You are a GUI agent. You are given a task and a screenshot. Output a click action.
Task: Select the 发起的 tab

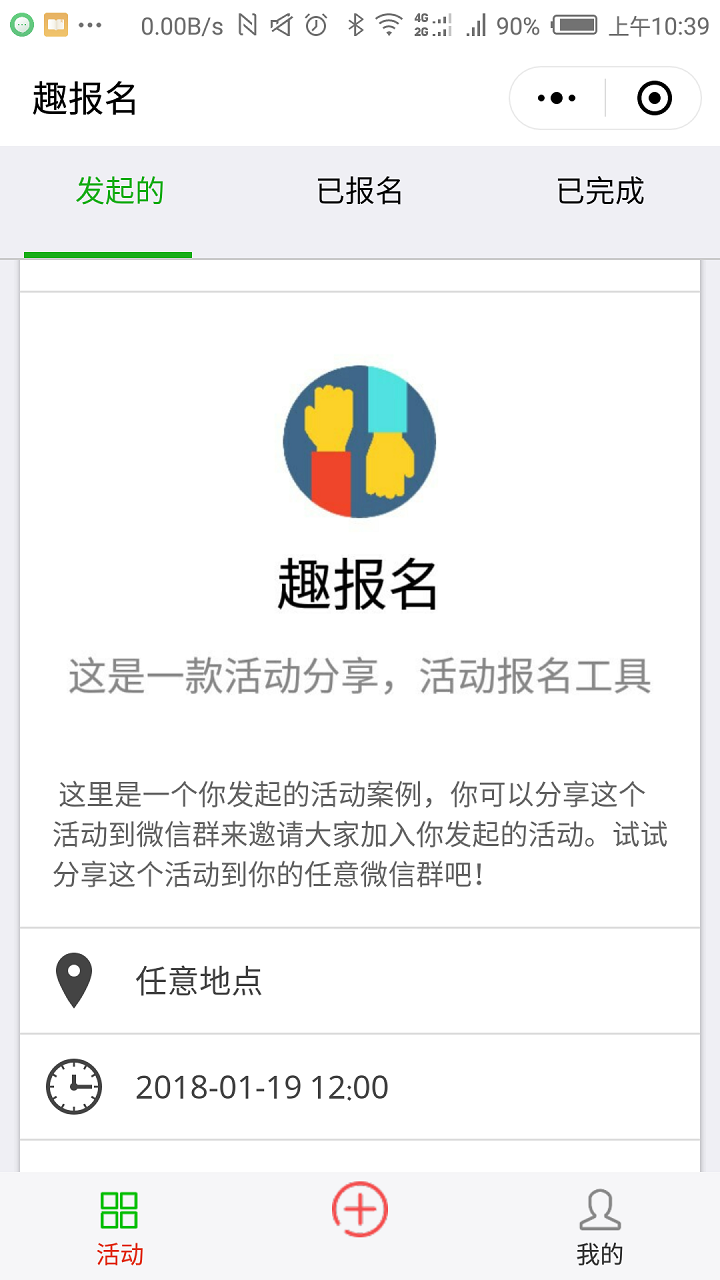click(x=120, y=191)
